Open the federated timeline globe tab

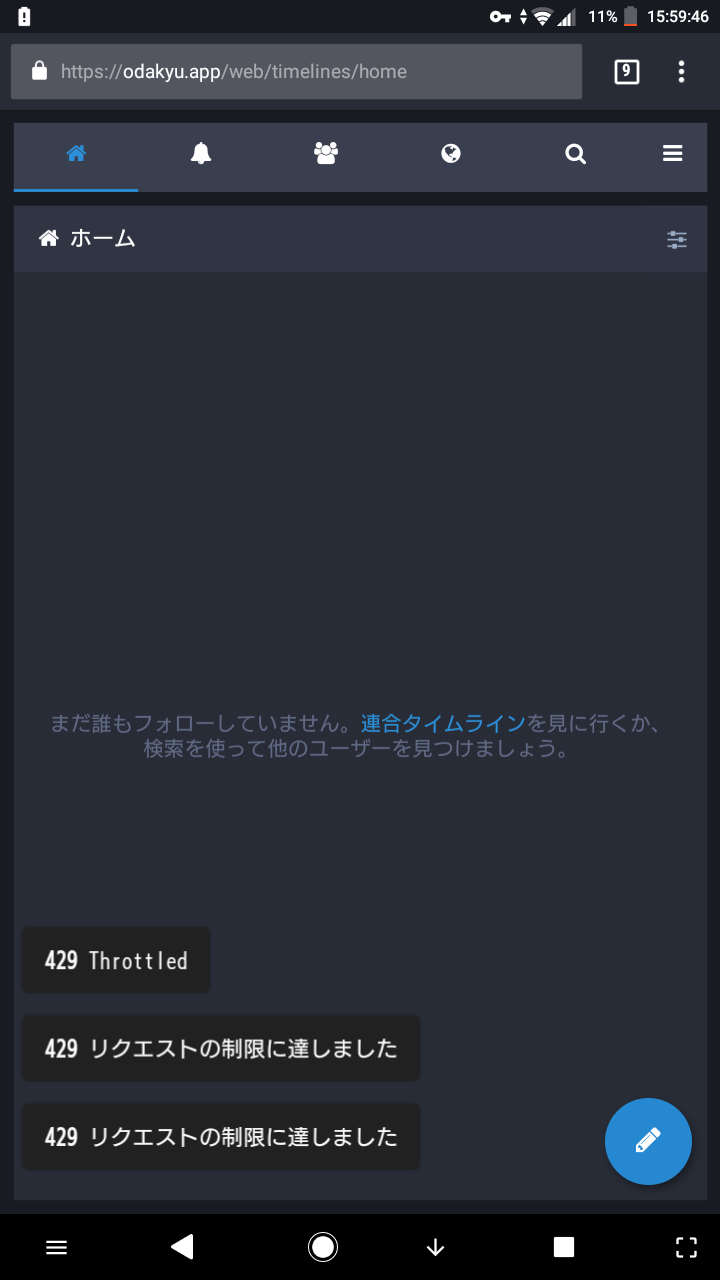[x=451, y=154]
